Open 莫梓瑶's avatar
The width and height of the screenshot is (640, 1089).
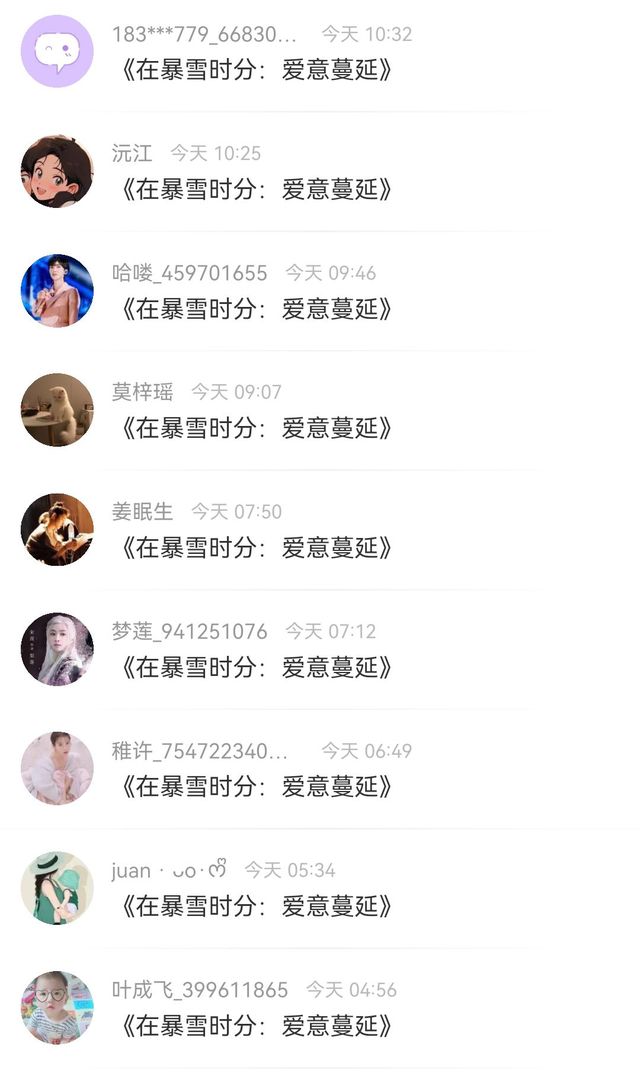click(x=57, y=410)
